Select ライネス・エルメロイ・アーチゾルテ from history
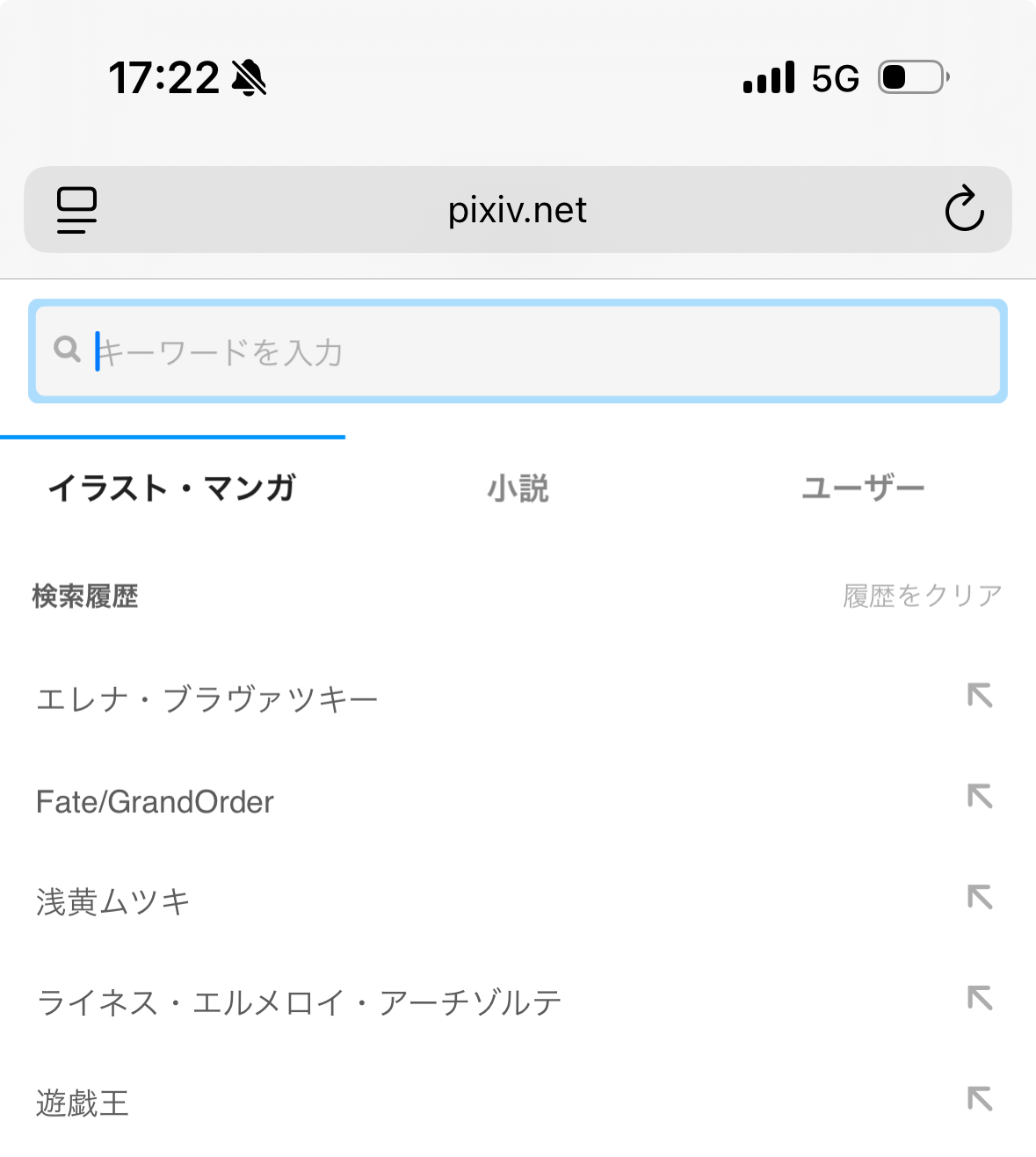This screenshot has width=1036, height=1157. pos(299,1002)
